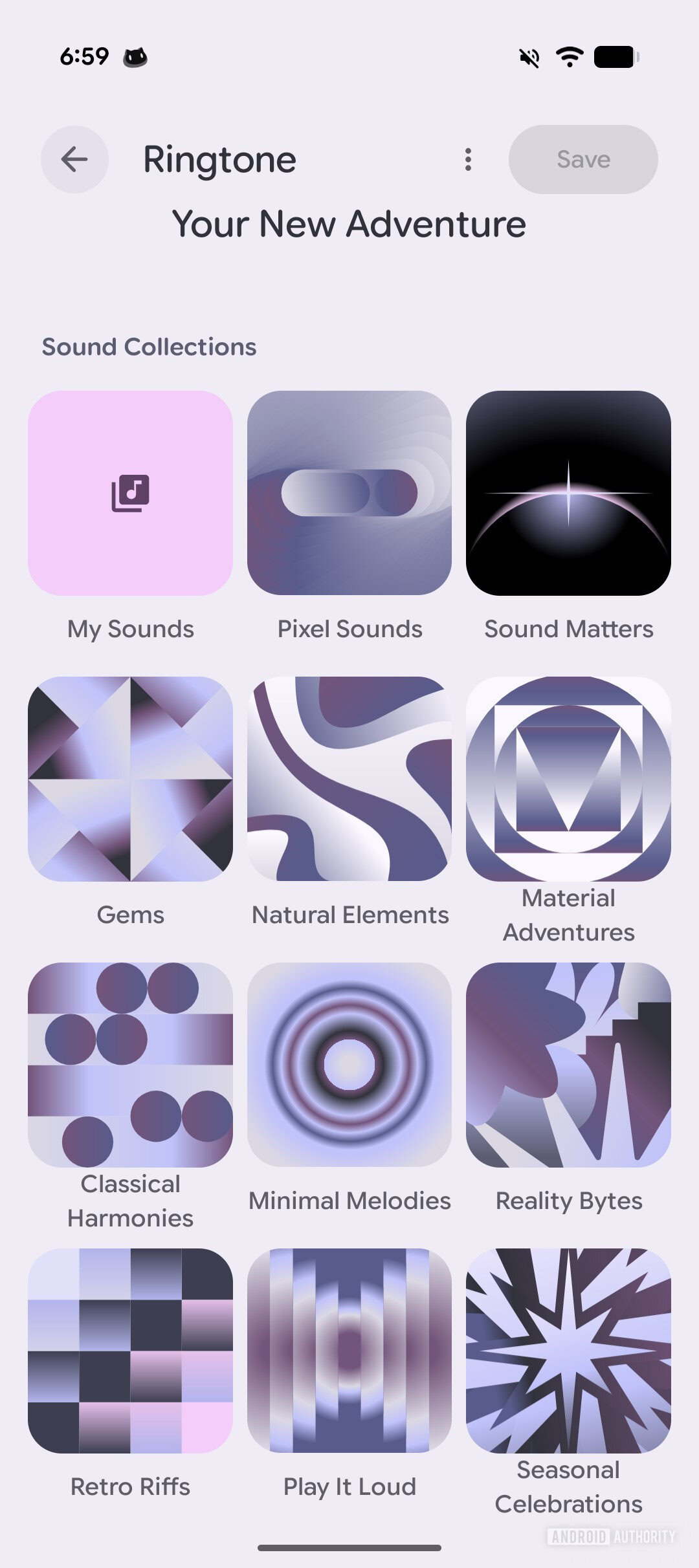Choose the Minimal Melodies collection
The width and height of the screenshot is (699, 1568).
click(349, 1065)
